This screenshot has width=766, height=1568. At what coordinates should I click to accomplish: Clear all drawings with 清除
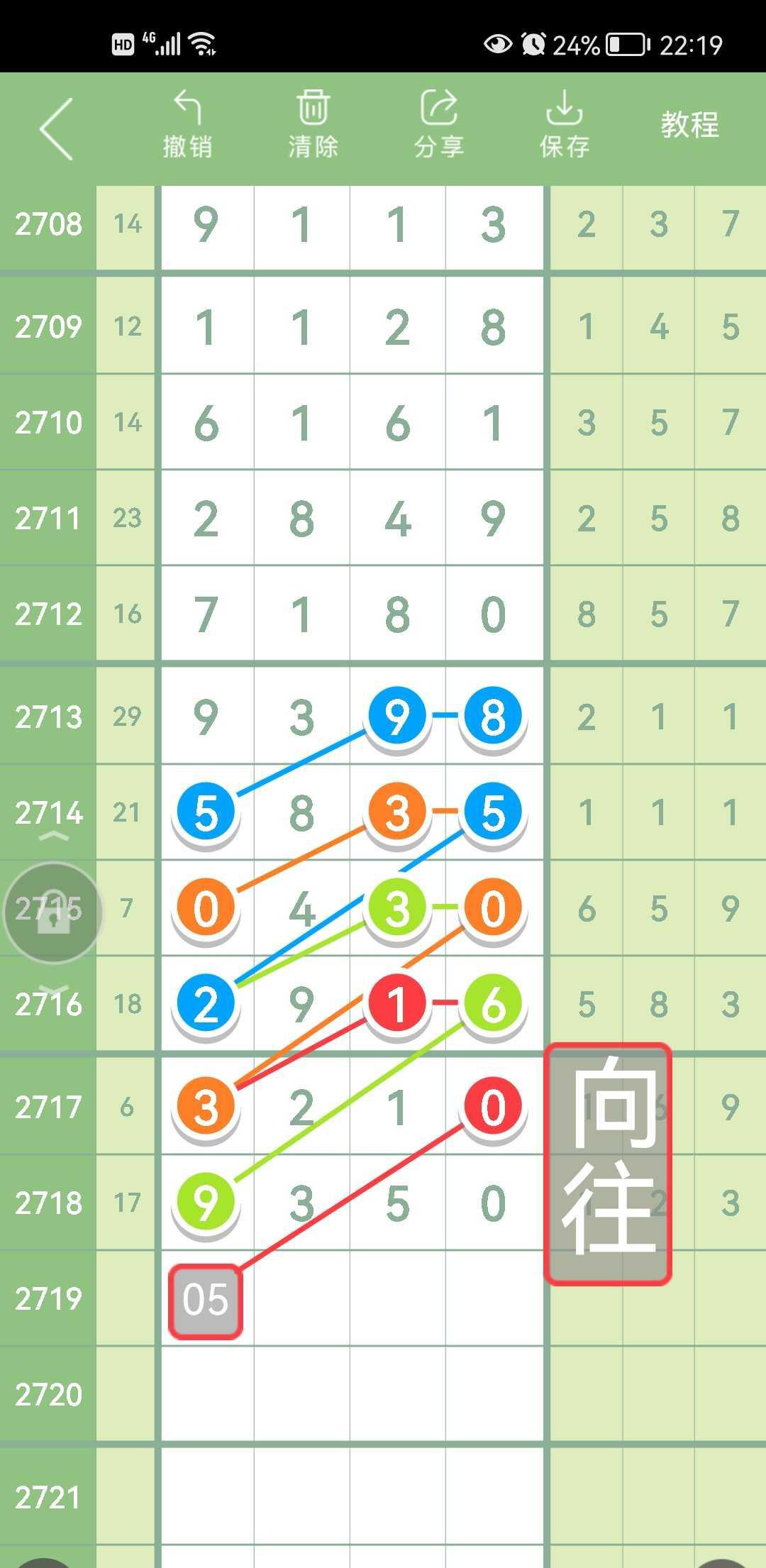point(313,125)
